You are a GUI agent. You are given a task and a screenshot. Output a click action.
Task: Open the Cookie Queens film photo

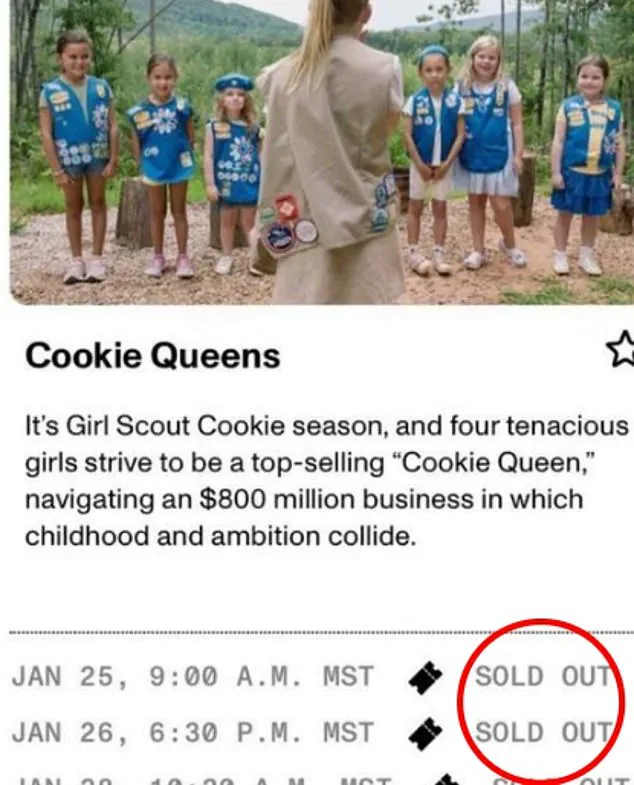pyautogui.click(x=317, y=150)
